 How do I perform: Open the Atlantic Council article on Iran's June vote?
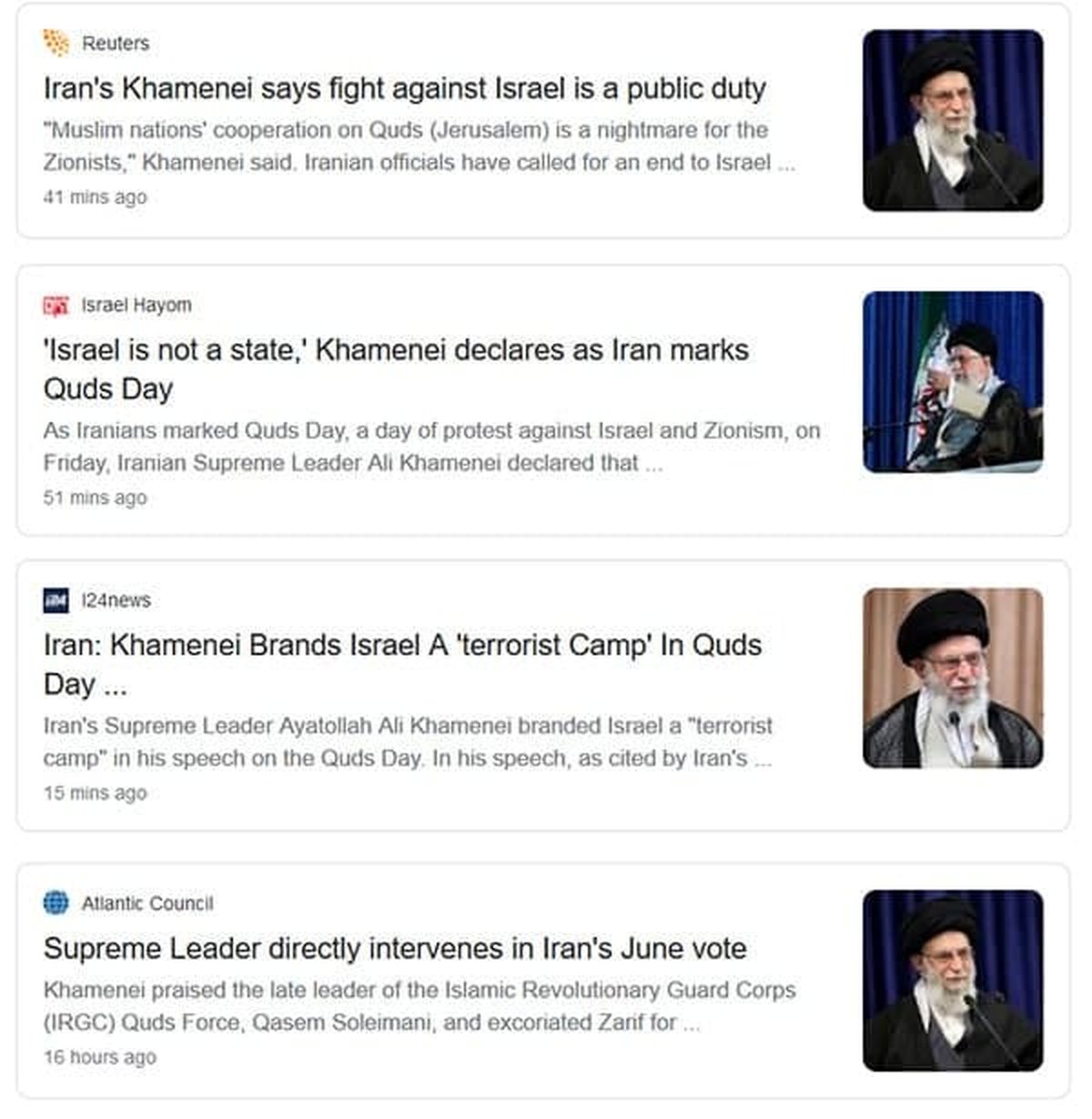pyautogui.click(x=395, y=949)
